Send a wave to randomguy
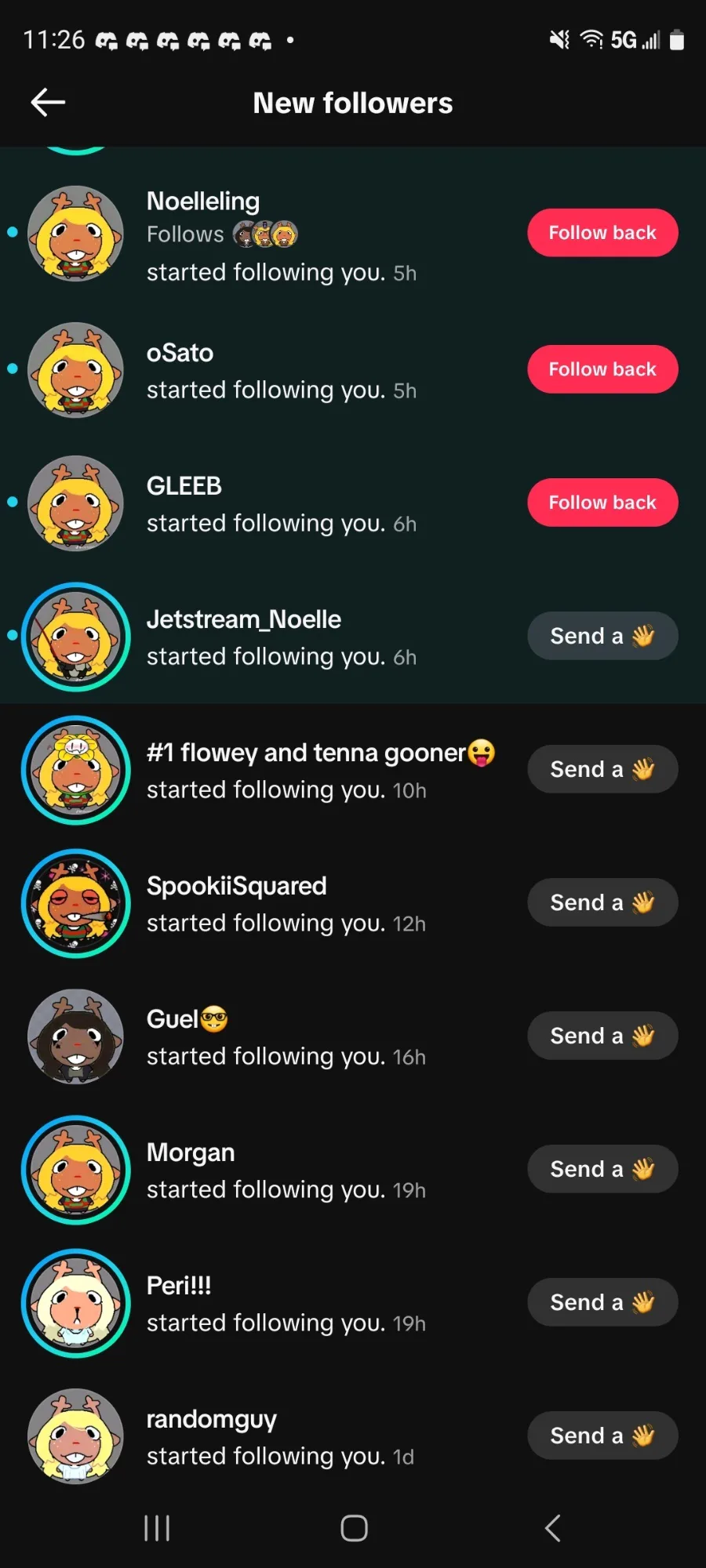The width and height of the screenshot is (706, 1568). (602, 1436)
